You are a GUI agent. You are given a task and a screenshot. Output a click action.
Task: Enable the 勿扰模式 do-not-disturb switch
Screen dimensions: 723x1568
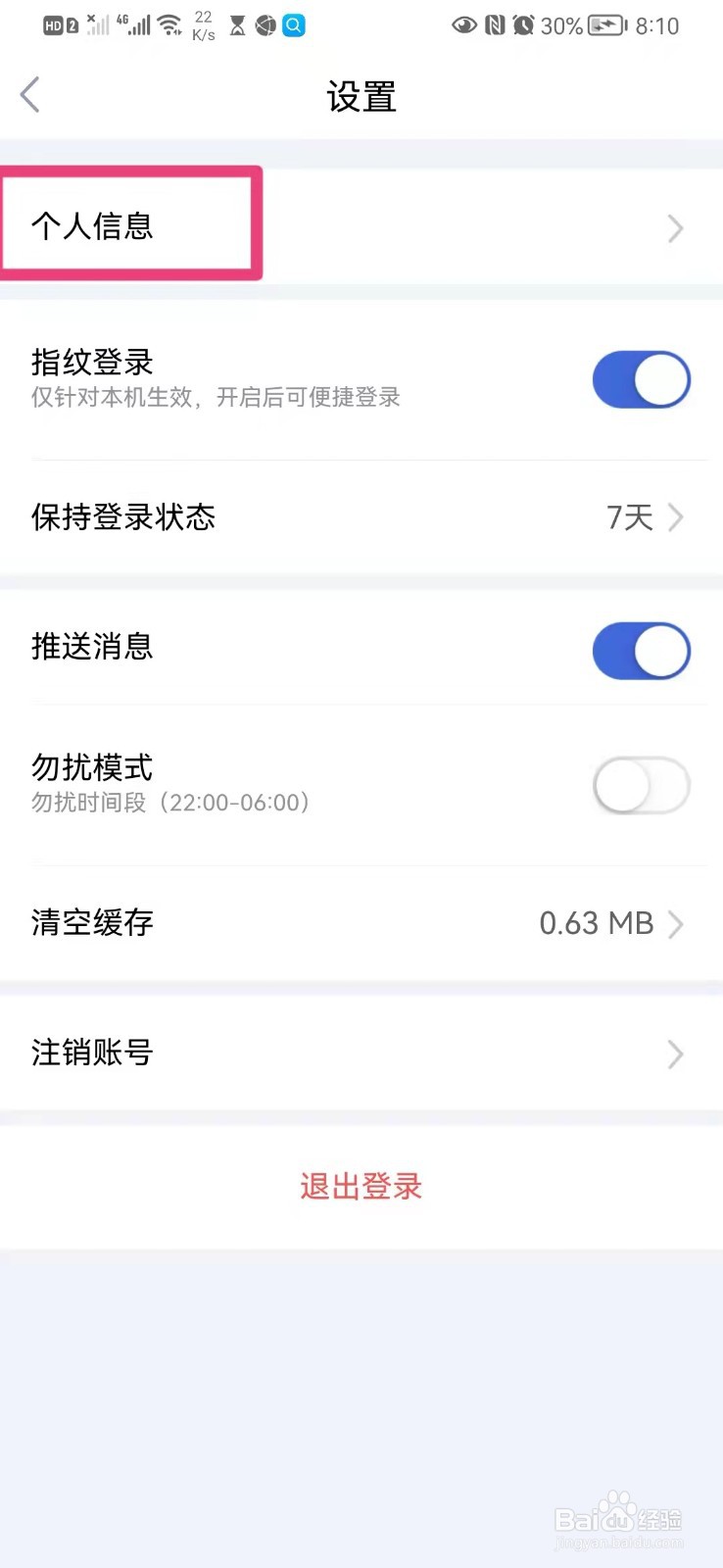[x=641, y=785]
